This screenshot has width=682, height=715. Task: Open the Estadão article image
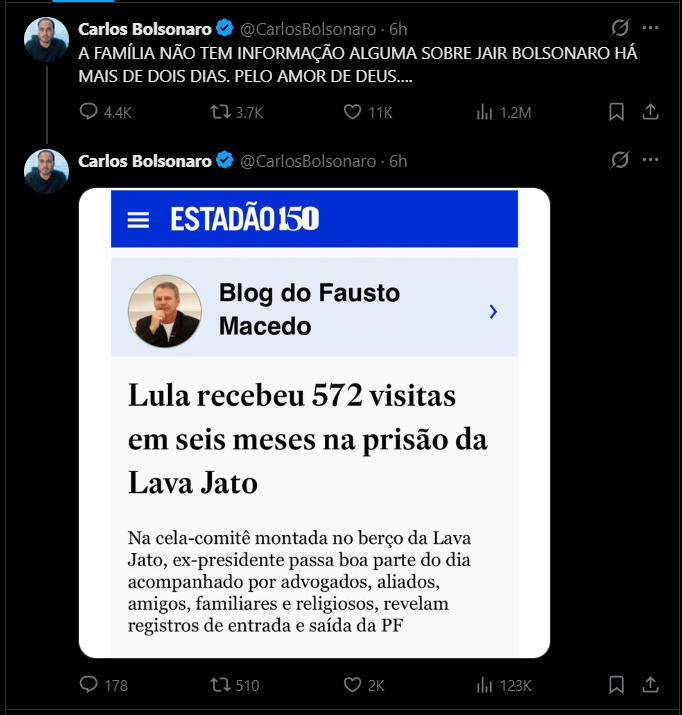(314, 422)
